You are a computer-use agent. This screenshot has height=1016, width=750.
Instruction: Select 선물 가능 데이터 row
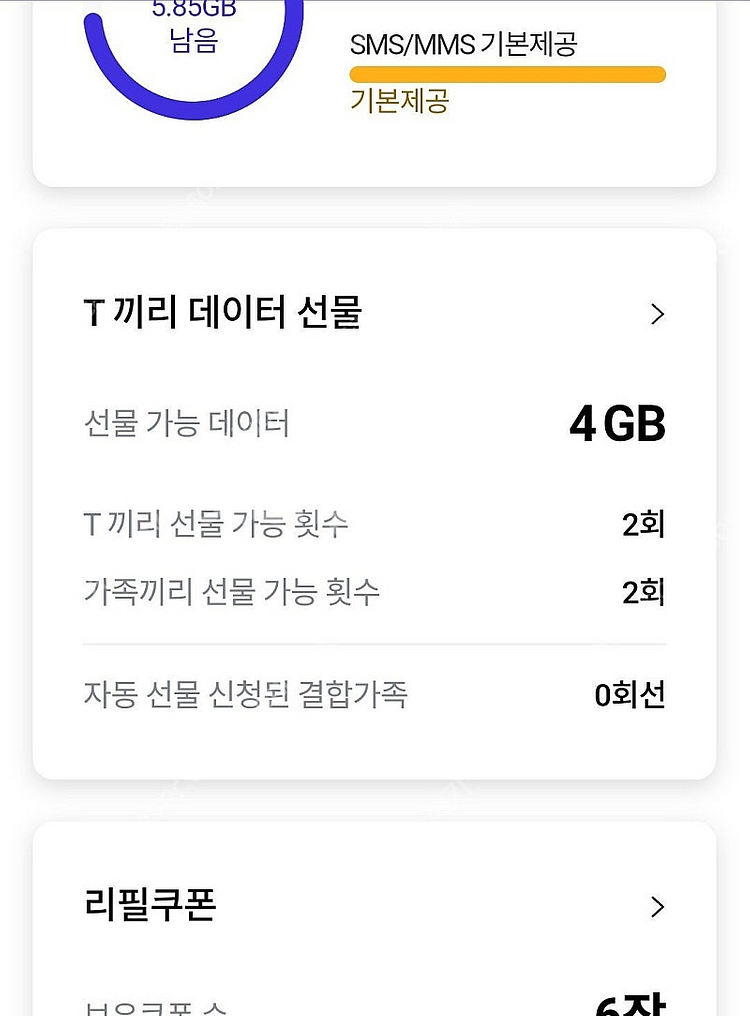(187, 423)
